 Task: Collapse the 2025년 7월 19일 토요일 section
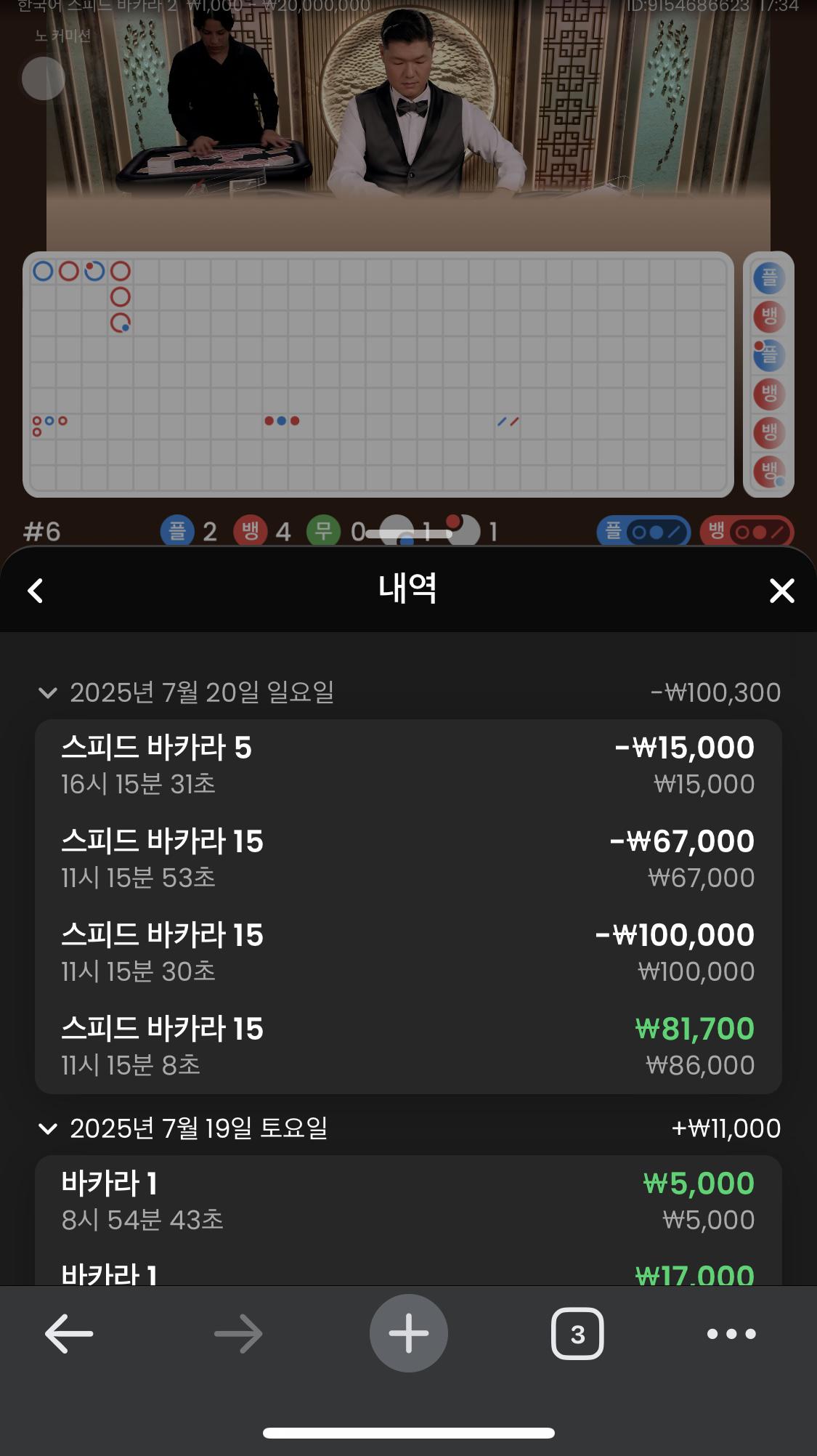(x=48, y=1128)
